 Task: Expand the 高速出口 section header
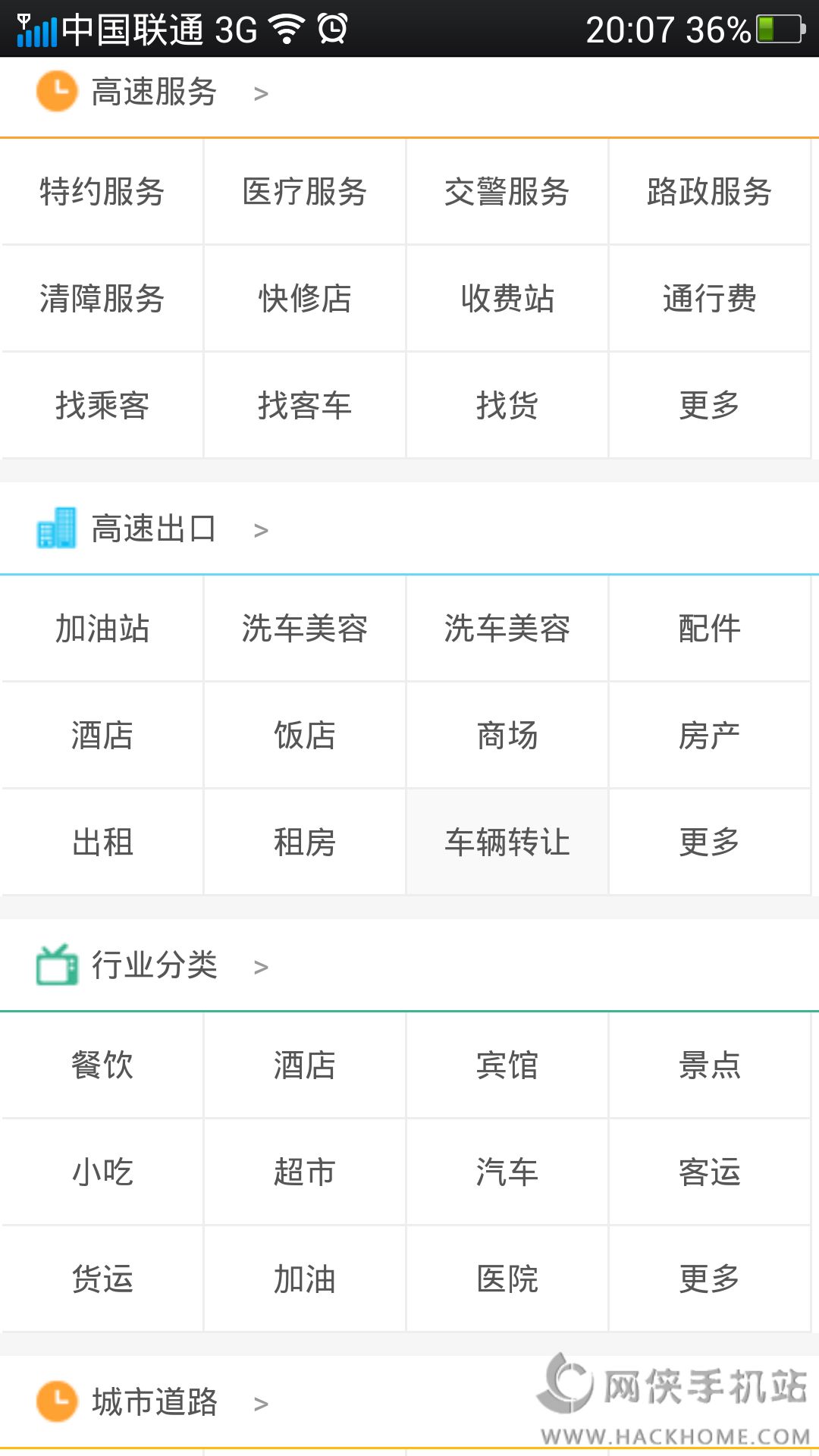[409, 529]
